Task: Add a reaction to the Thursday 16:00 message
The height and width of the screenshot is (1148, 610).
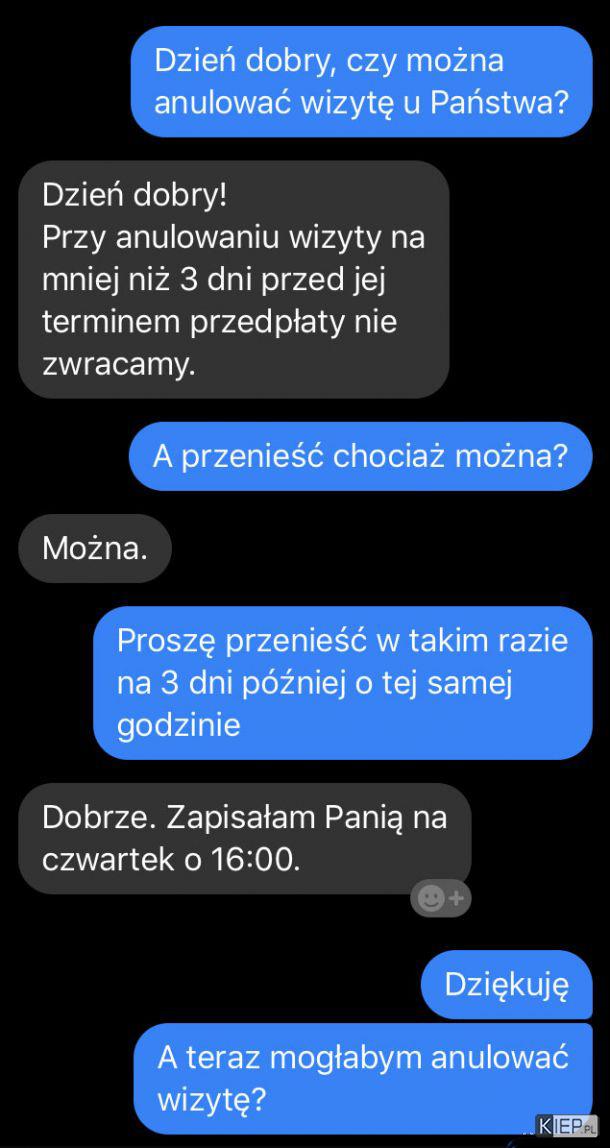Action: coord(440,898)
